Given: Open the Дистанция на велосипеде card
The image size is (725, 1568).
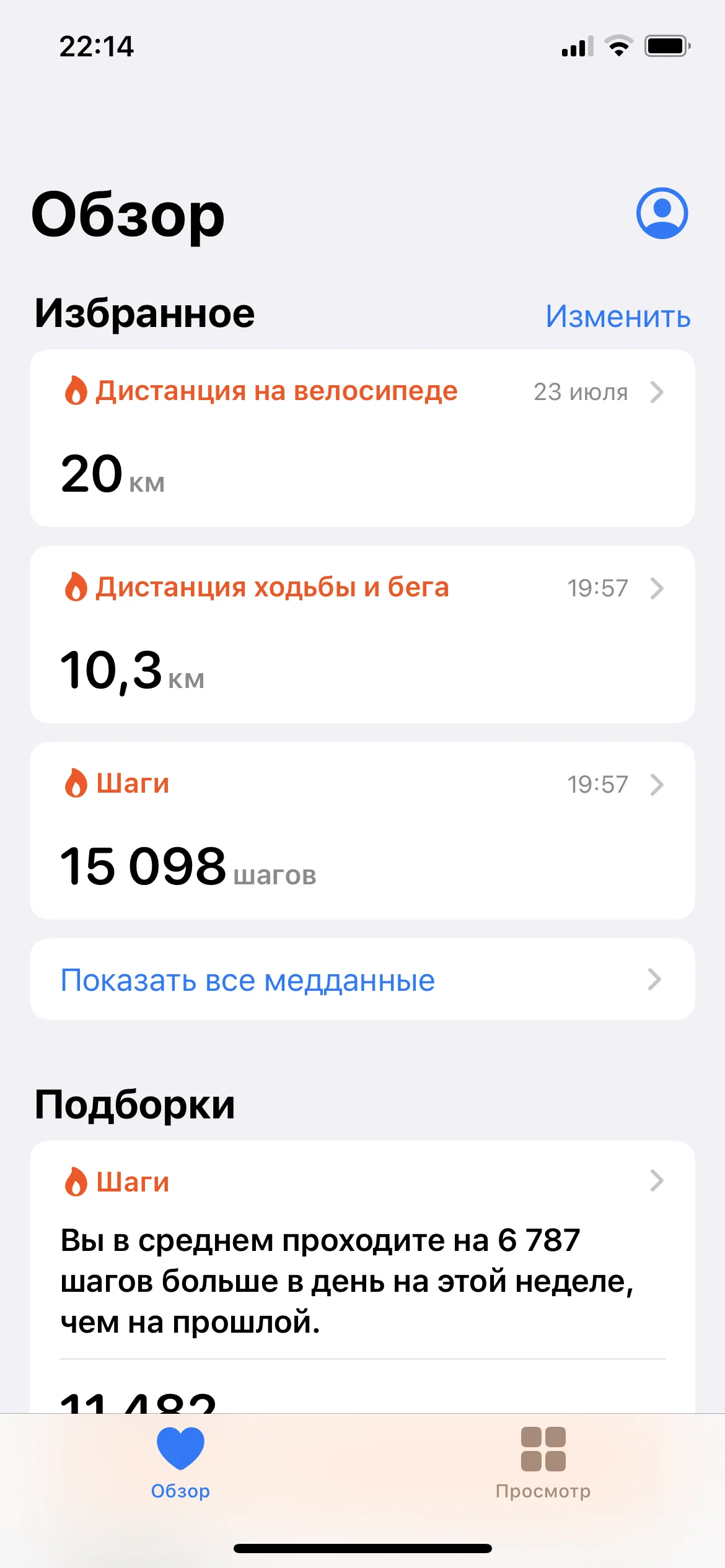Looking at the screenshot, I should tap(362, 438).
